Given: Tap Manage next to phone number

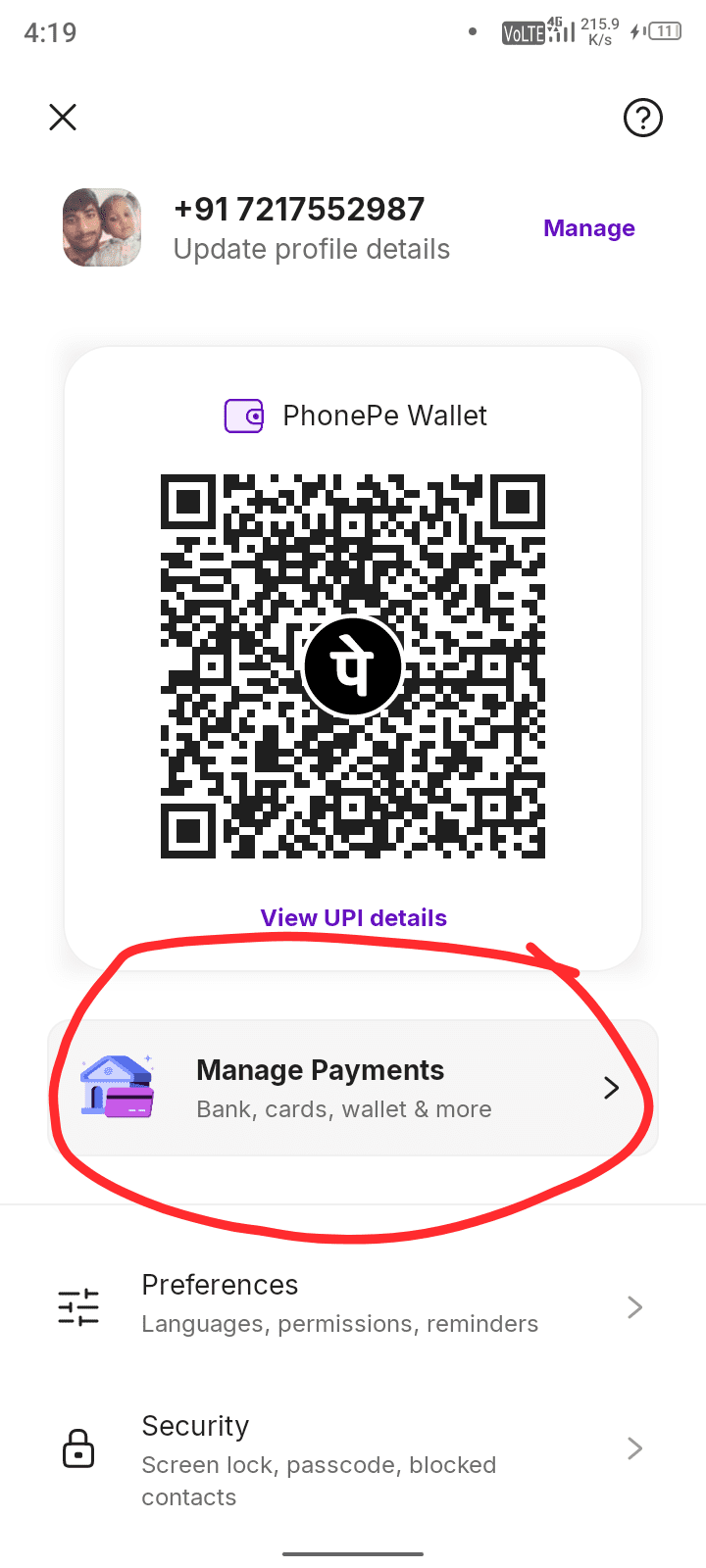Looking at the screenshot, I should [589, 228].
